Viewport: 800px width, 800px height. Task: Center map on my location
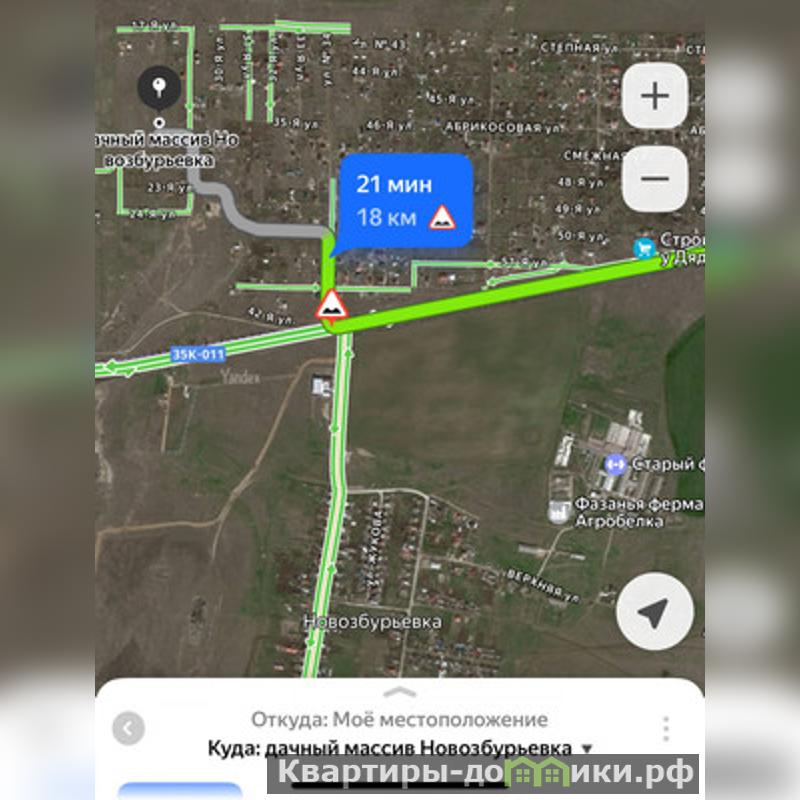[x=654, y=613]
